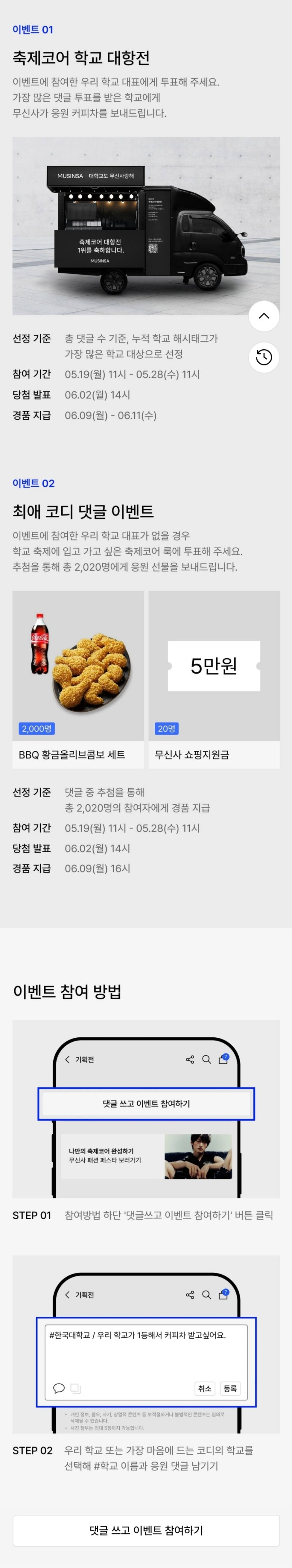This screenshot has height=1568, width=292.
Task: Open the recently viewed history button
Action: pos(264,357)
